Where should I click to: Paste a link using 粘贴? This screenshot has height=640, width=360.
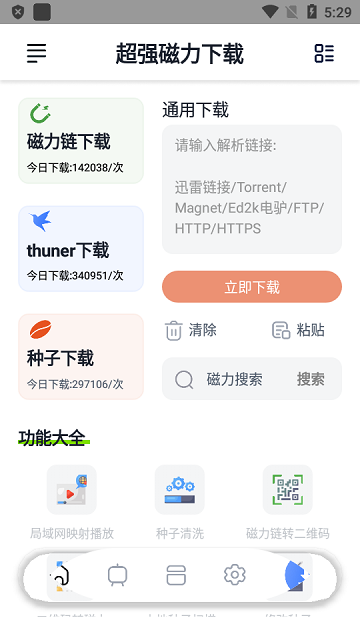[298, 330]
